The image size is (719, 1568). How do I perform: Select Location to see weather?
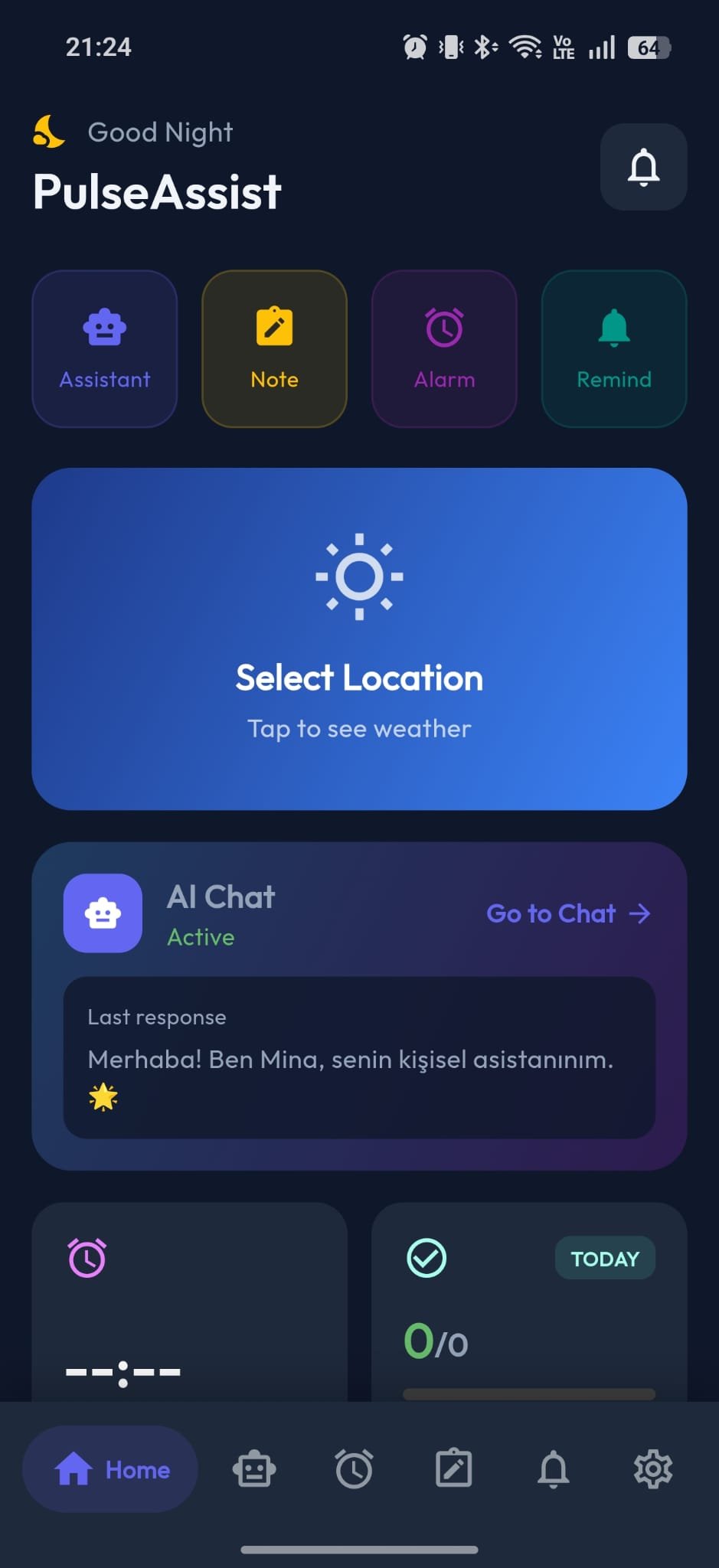359,639
